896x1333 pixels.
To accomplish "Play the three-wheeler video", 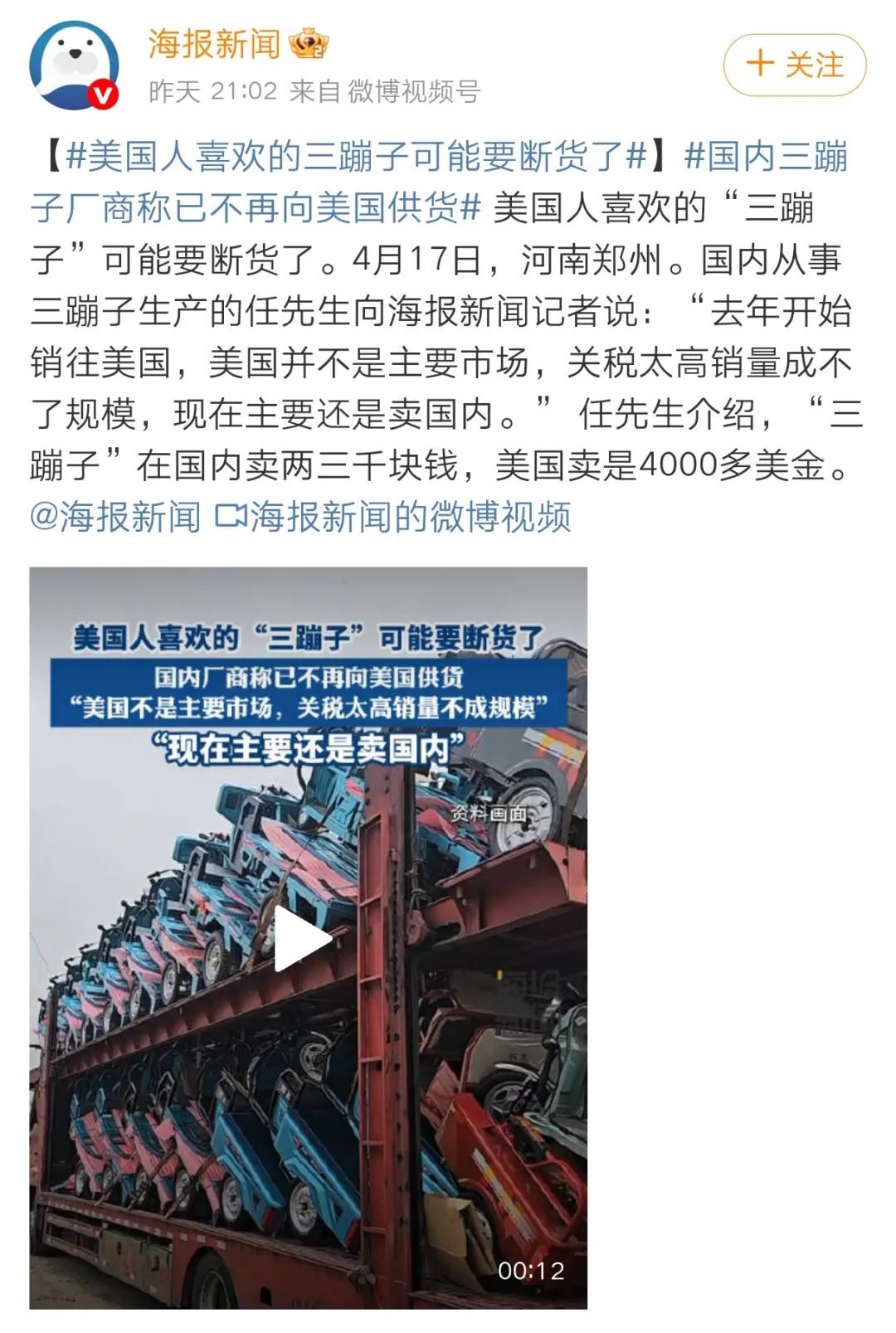I will coord(304,938).
